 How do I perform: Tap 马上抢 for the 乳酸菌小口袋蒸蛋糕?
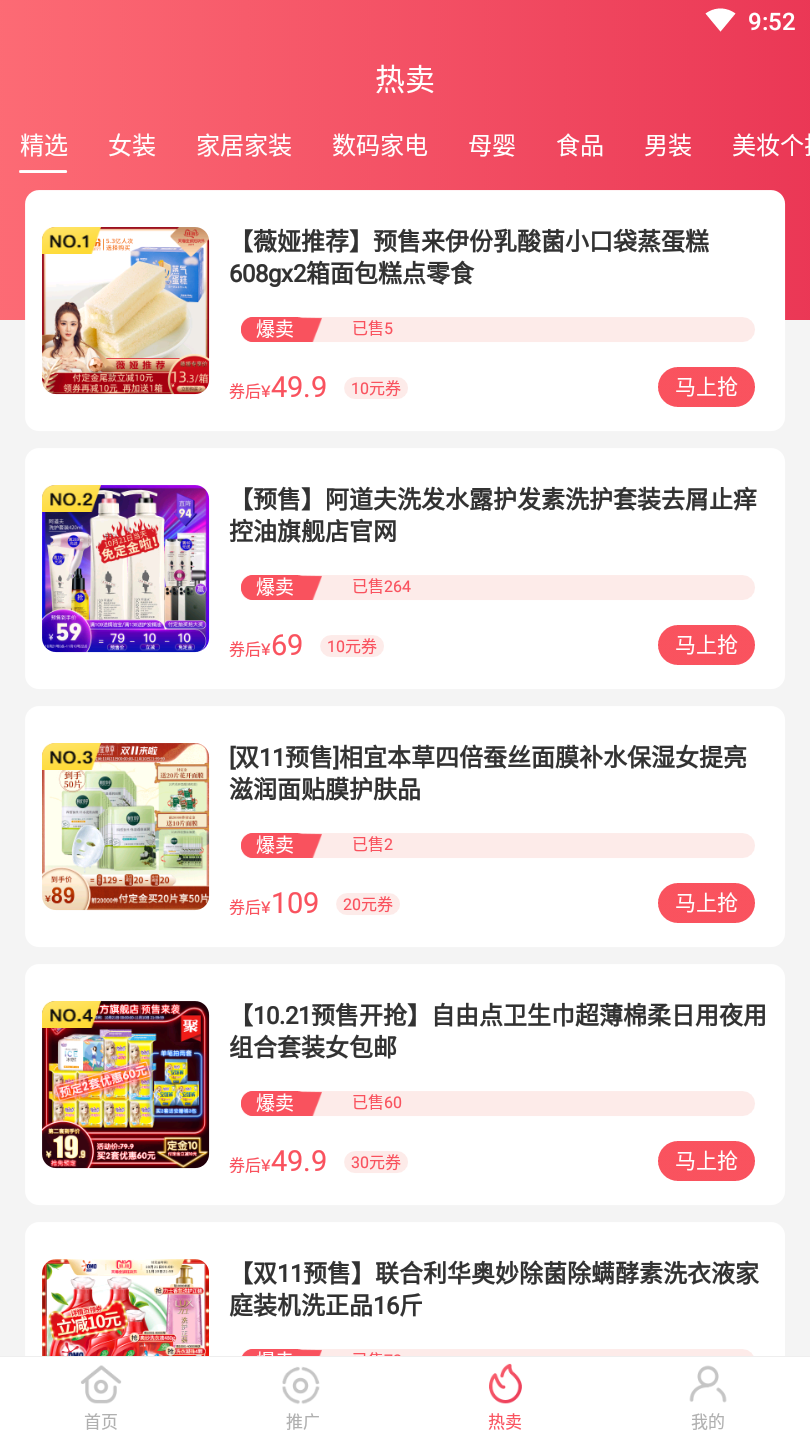706,387
